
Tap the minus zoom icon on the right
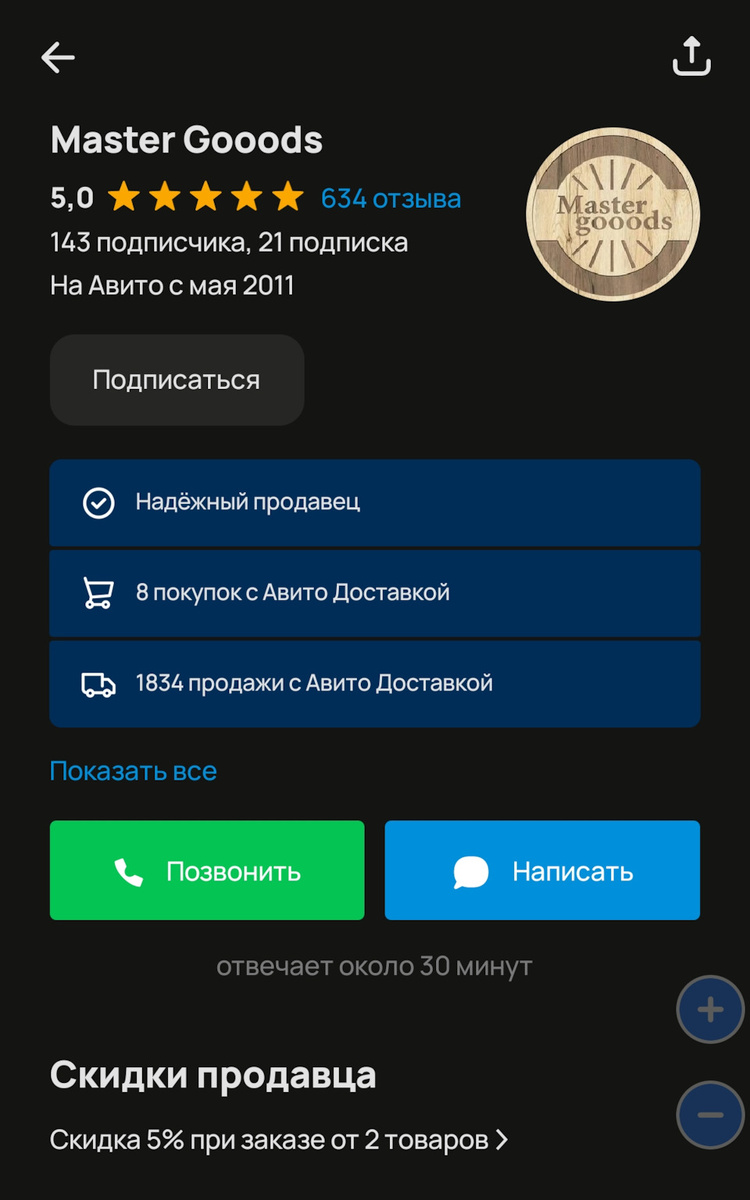[x=710, y=1115]
